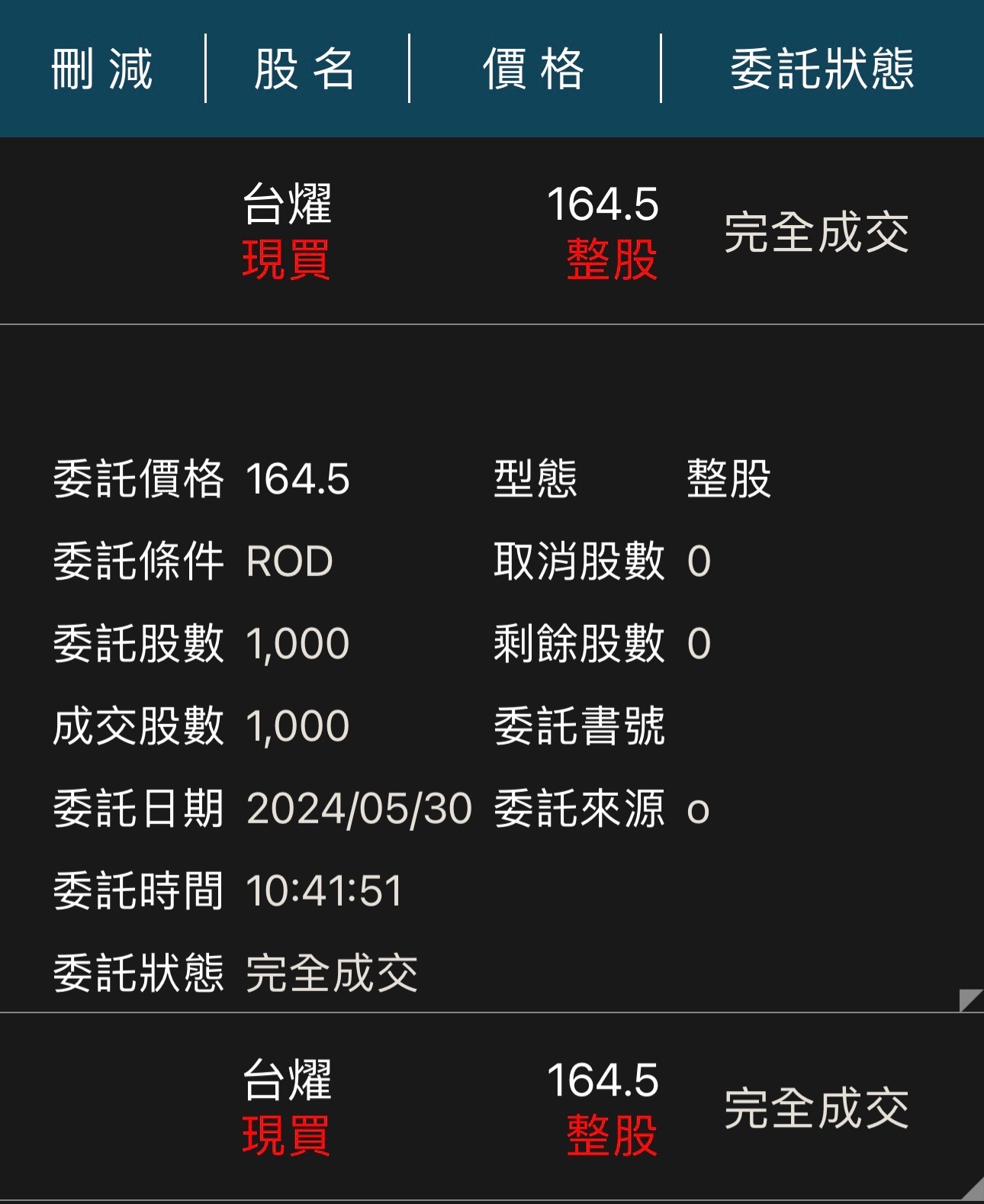Image resolution: width=984 pixels, height=1204 pixels.
Task: Tap the 成交股數 value 1,000
Action: pos(297,726)
